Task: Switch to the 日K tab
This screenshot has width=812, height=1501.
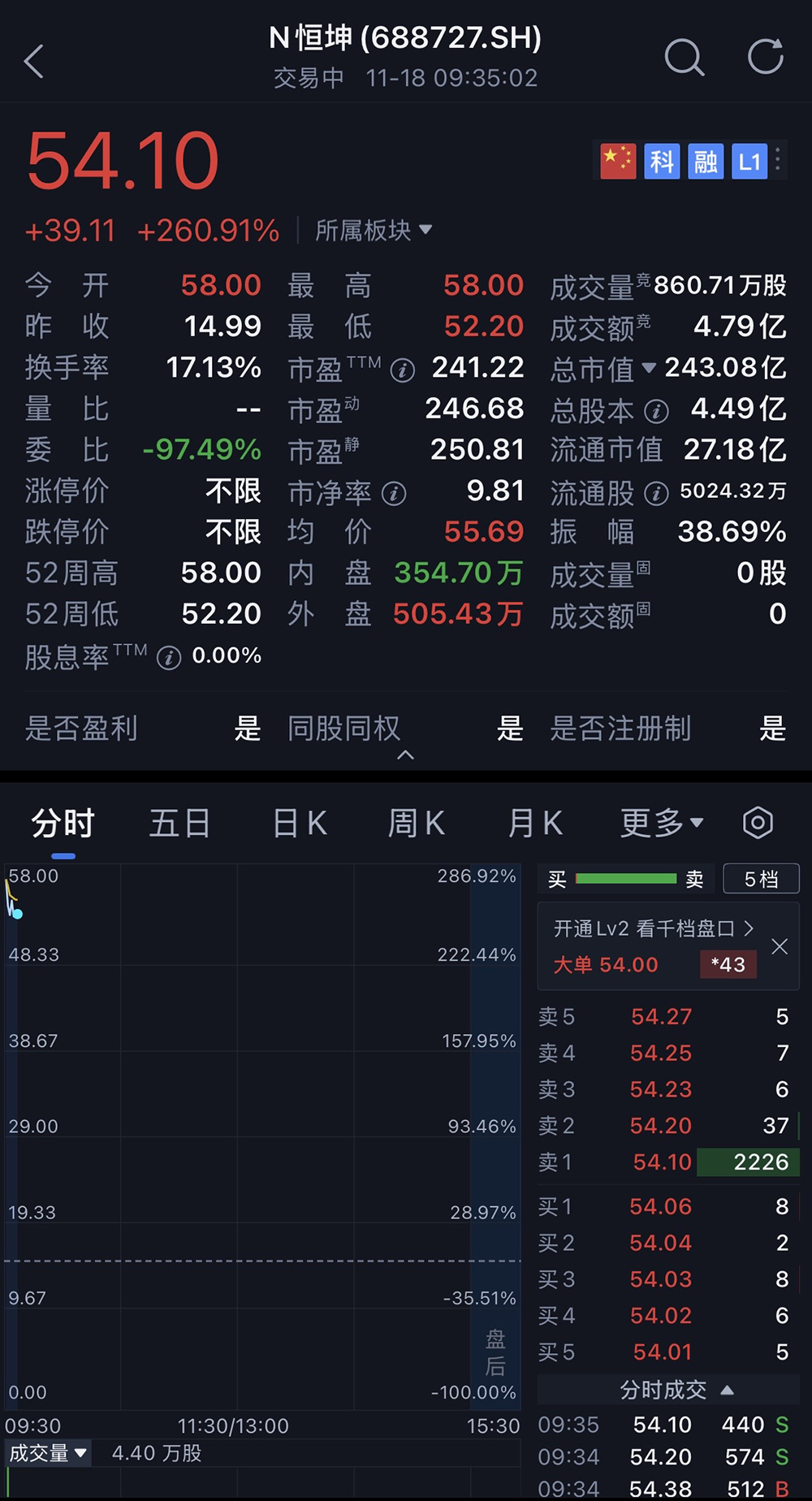Action: coord(298,822)
